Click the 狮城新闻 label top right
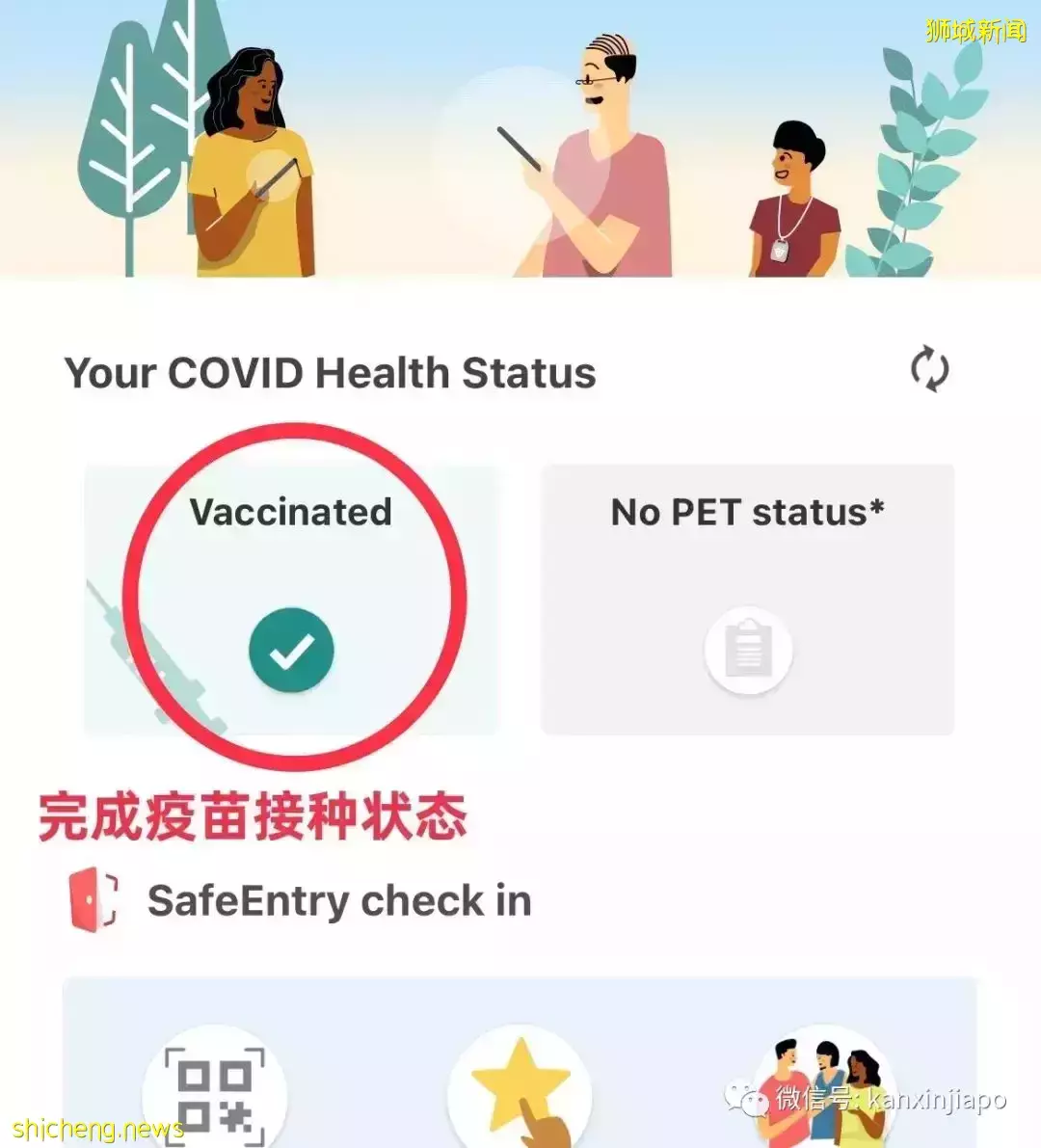This screenshot has width=1041, height=1148. pyautogui.click(x=976, y=29)
